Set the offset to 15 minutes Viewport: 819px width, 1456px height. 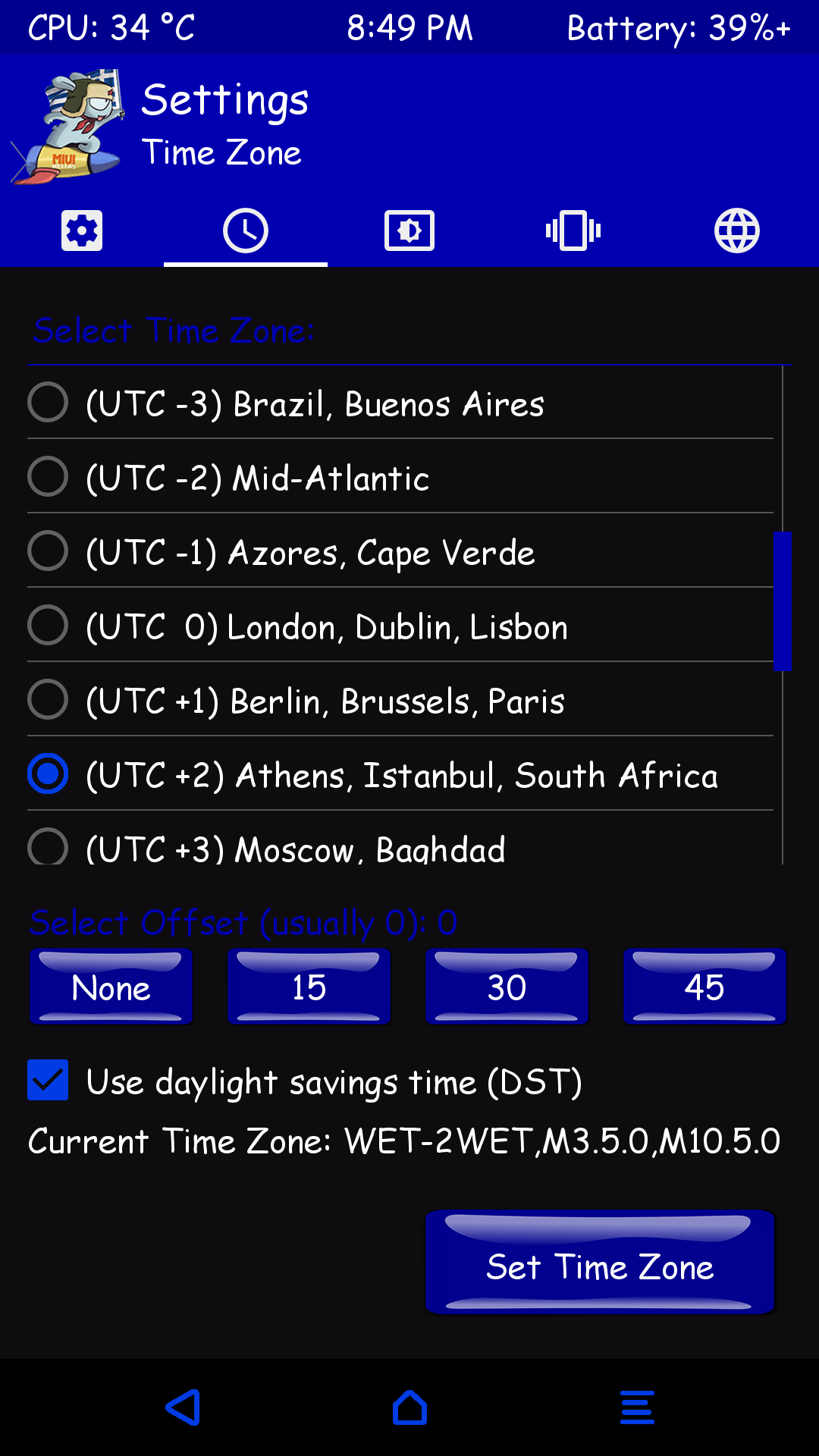[309, 987]
